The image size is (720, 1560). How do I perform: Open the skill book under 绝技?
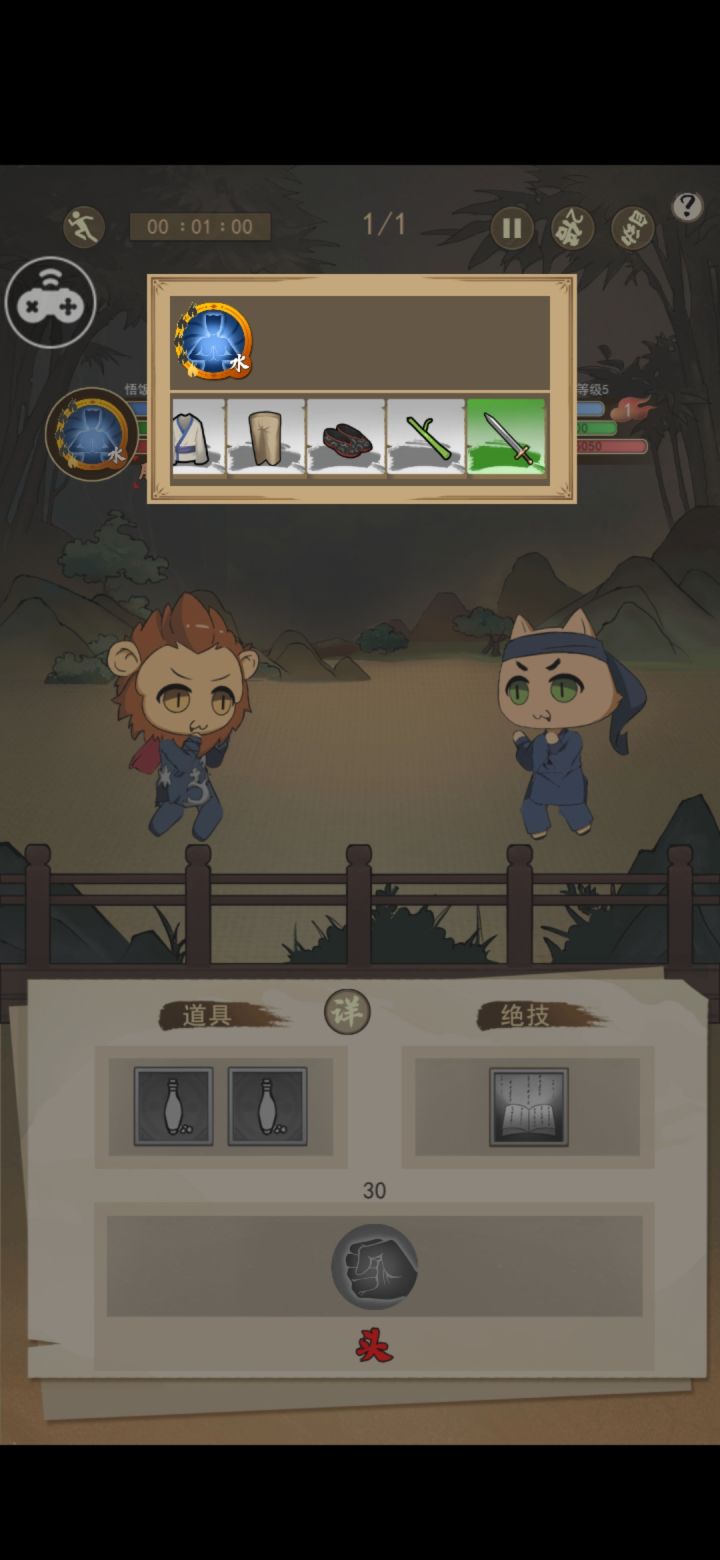pos(530,1105)
